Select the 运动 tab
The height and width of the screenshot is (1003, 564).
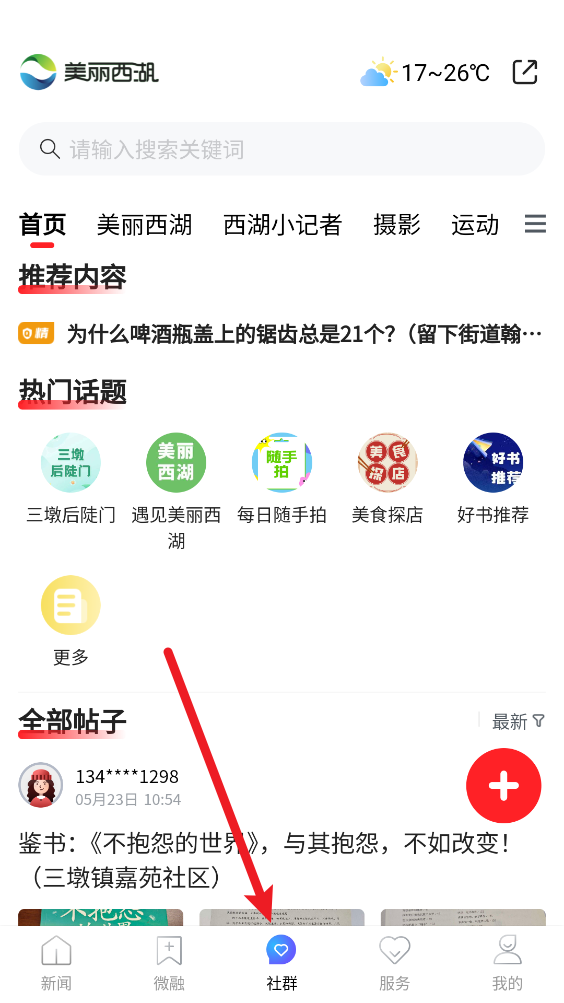click(x=474, y=225)
